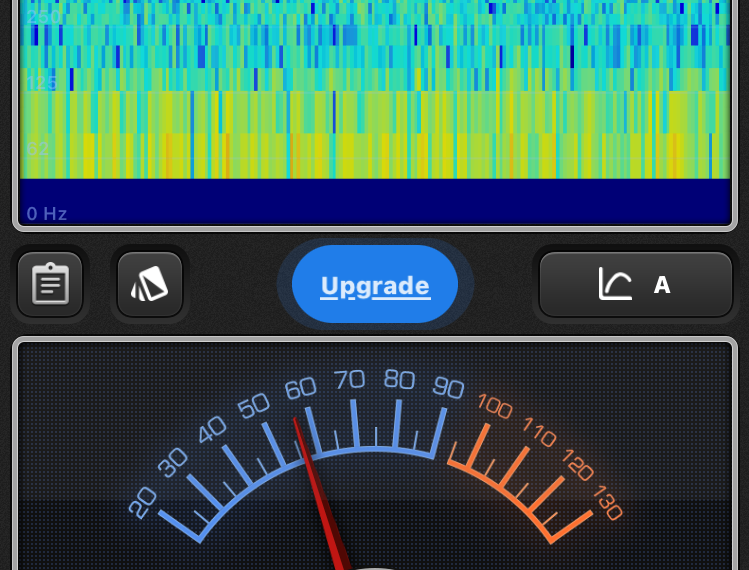Change the A frequency weighting
Screen dimensions: 749x570
[x=636, y=284]
